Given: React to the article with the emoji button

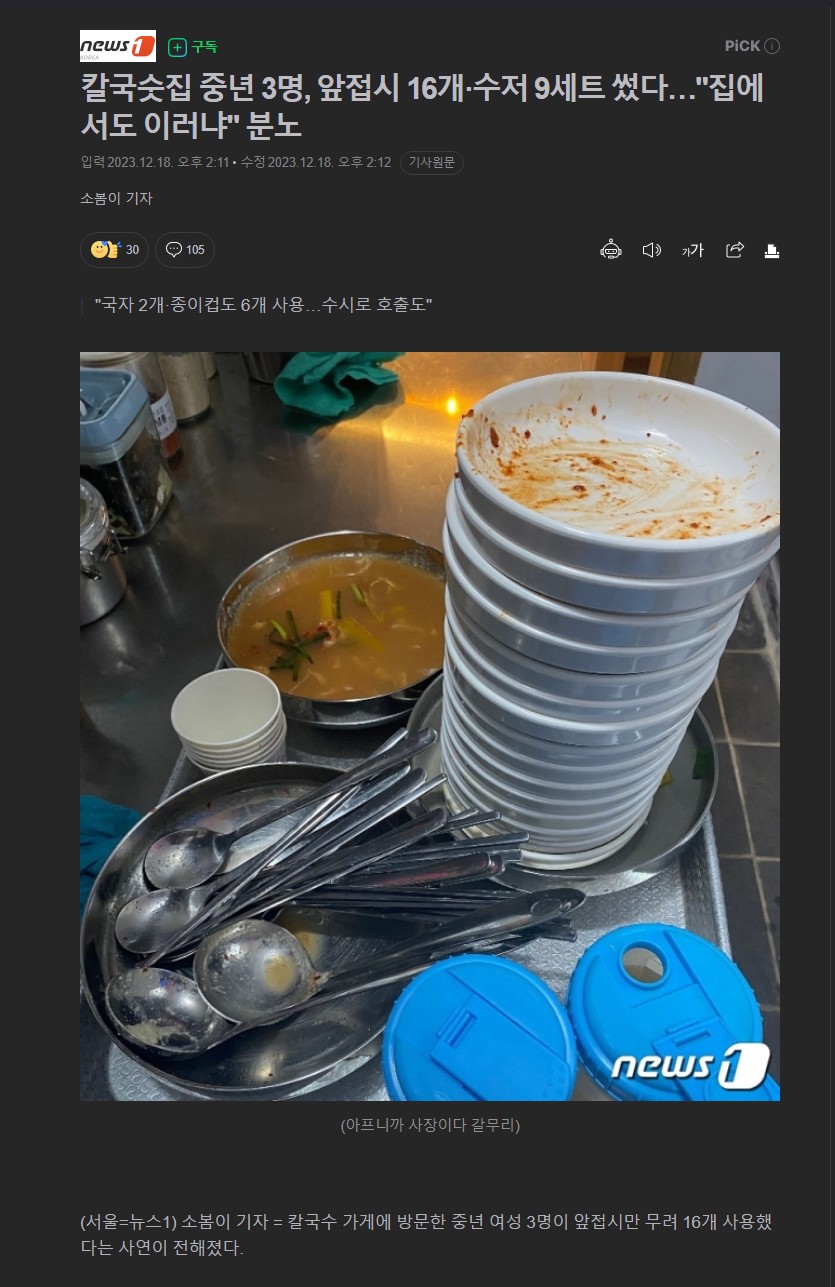Looking at the screenshot, I should [114, 250].
